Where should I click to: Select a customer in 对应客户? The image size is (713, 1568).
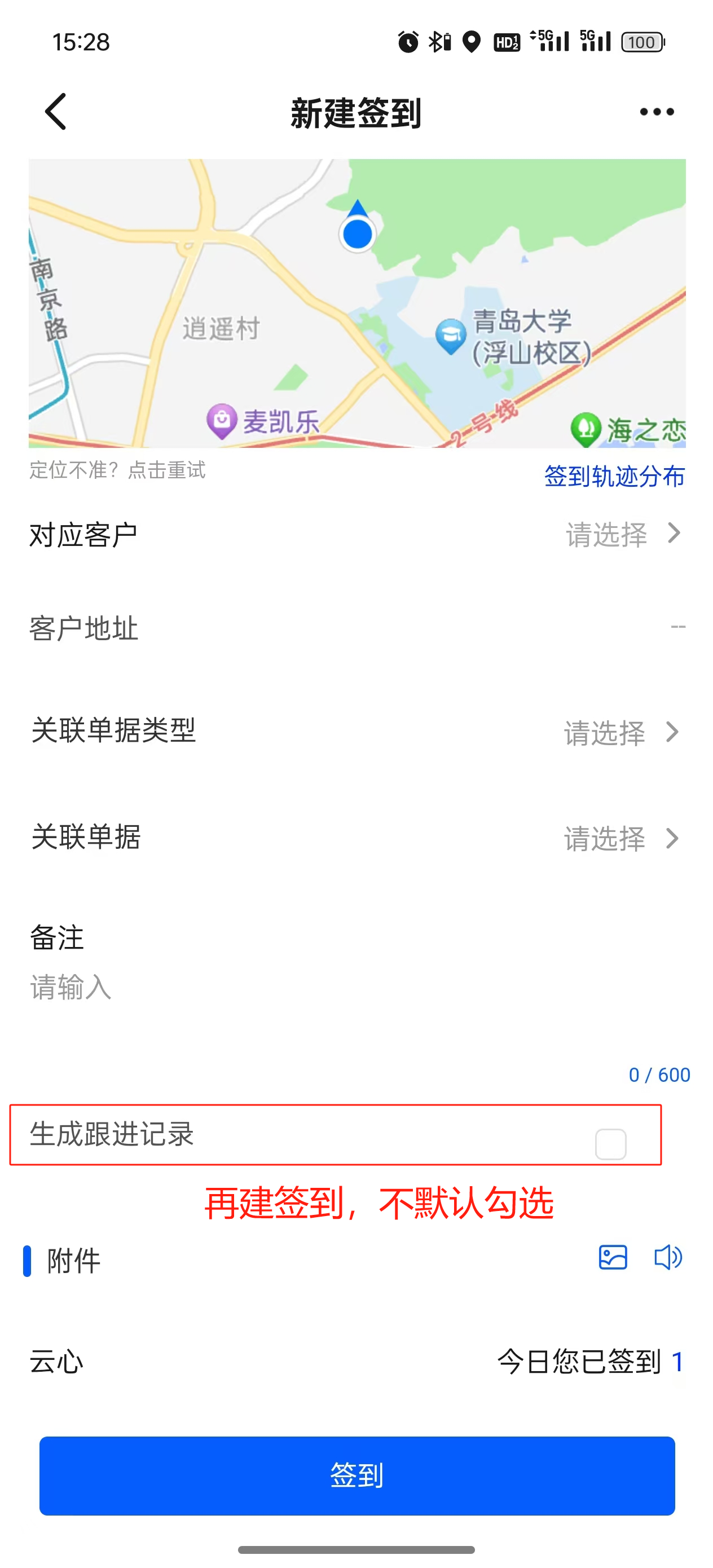[356, 535]
